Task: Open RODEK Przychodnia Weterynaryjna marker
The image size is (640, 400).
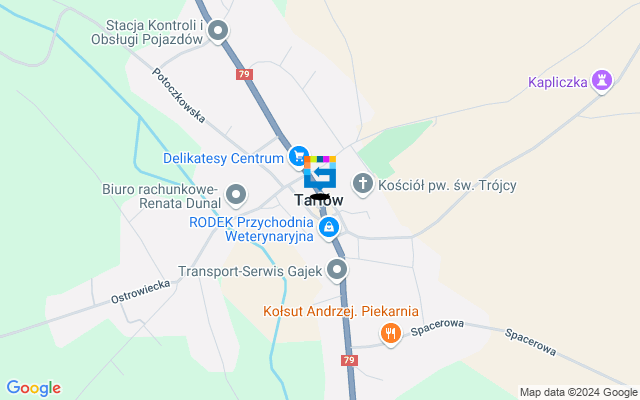Action: pyautogui.click(x=329, y=229)
